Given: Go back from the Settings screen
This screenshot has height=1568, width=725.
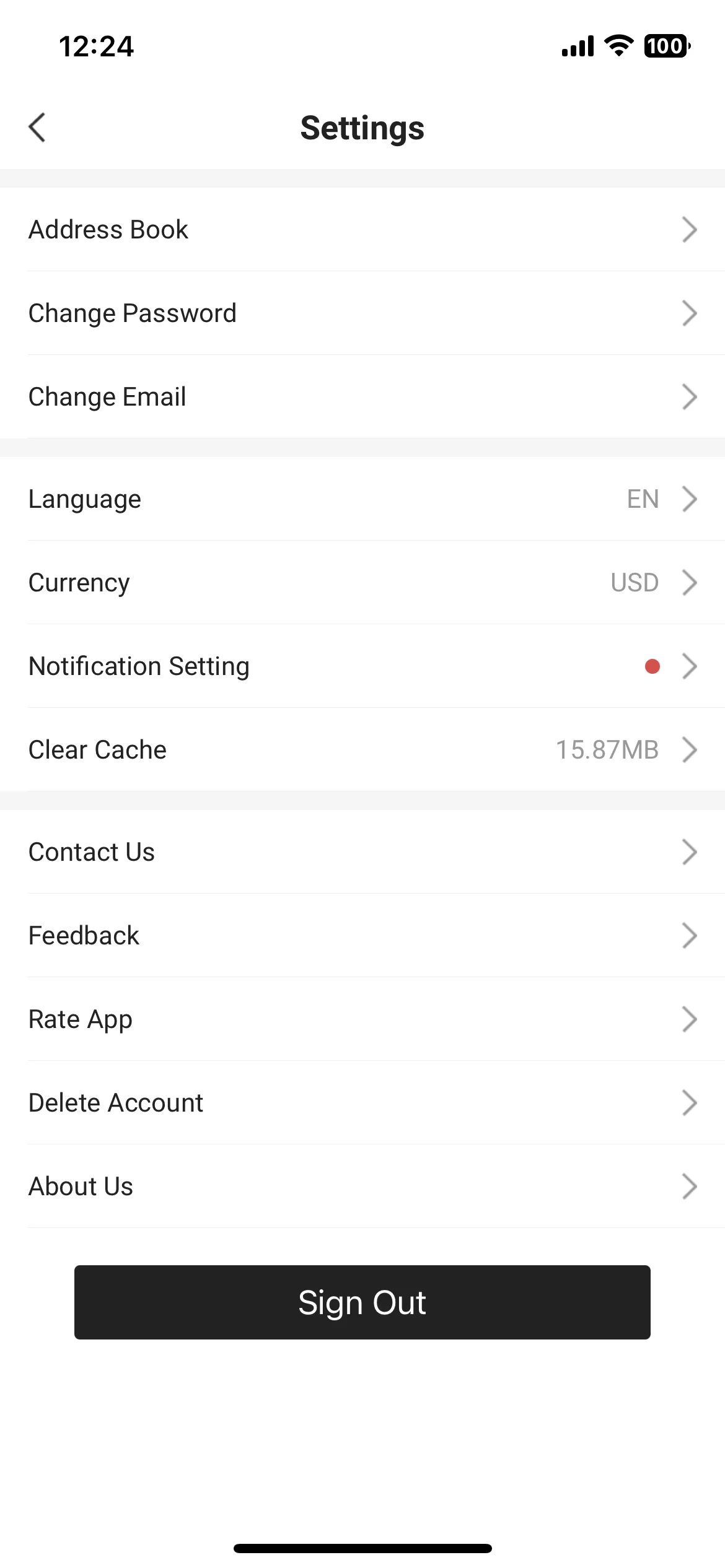Looking at the screenshot, I should point(37,128).
